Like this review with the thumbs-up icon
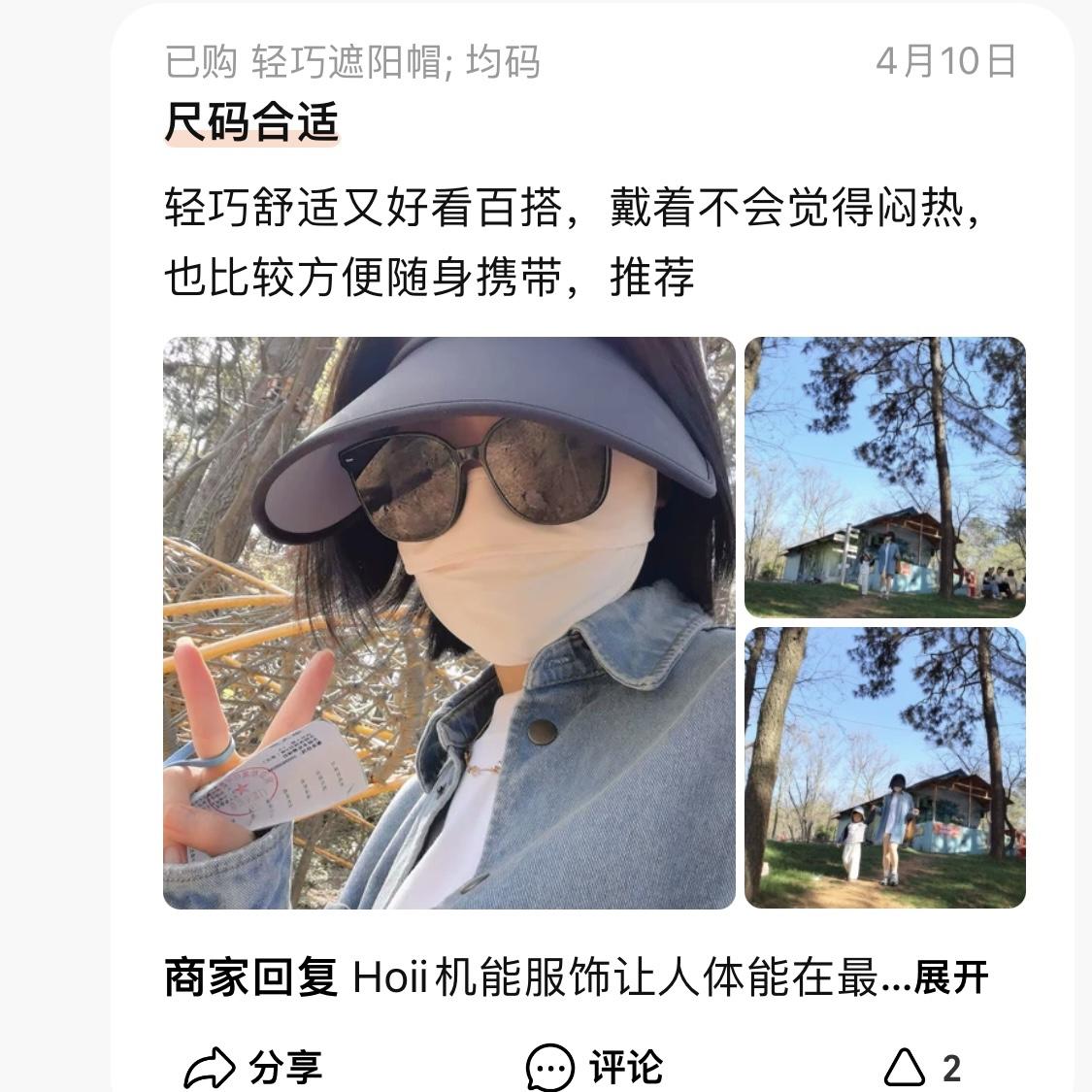 point(905,1067)
